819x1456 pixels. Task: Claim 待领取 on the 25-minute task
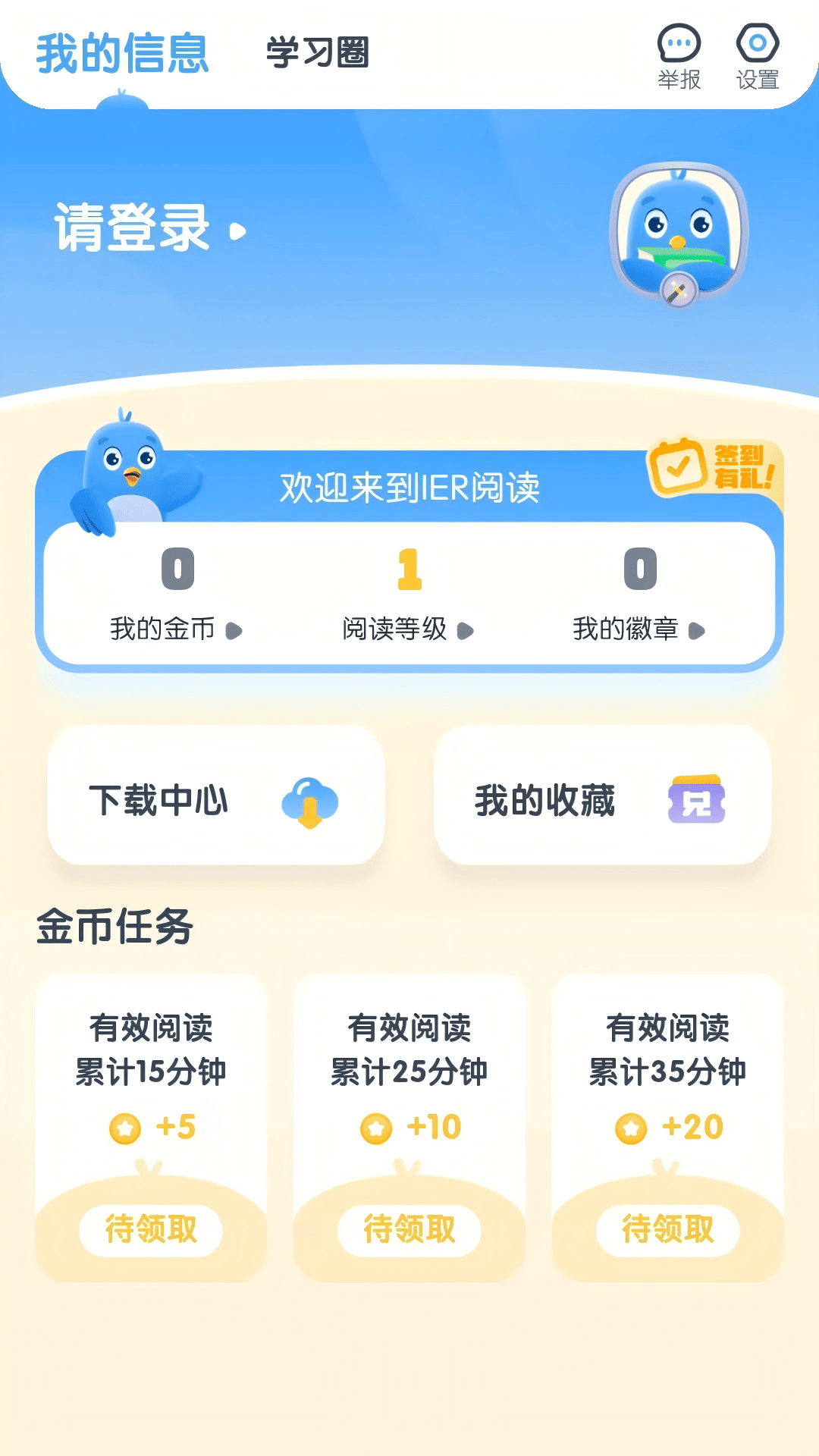click(x=408, y=1230)
